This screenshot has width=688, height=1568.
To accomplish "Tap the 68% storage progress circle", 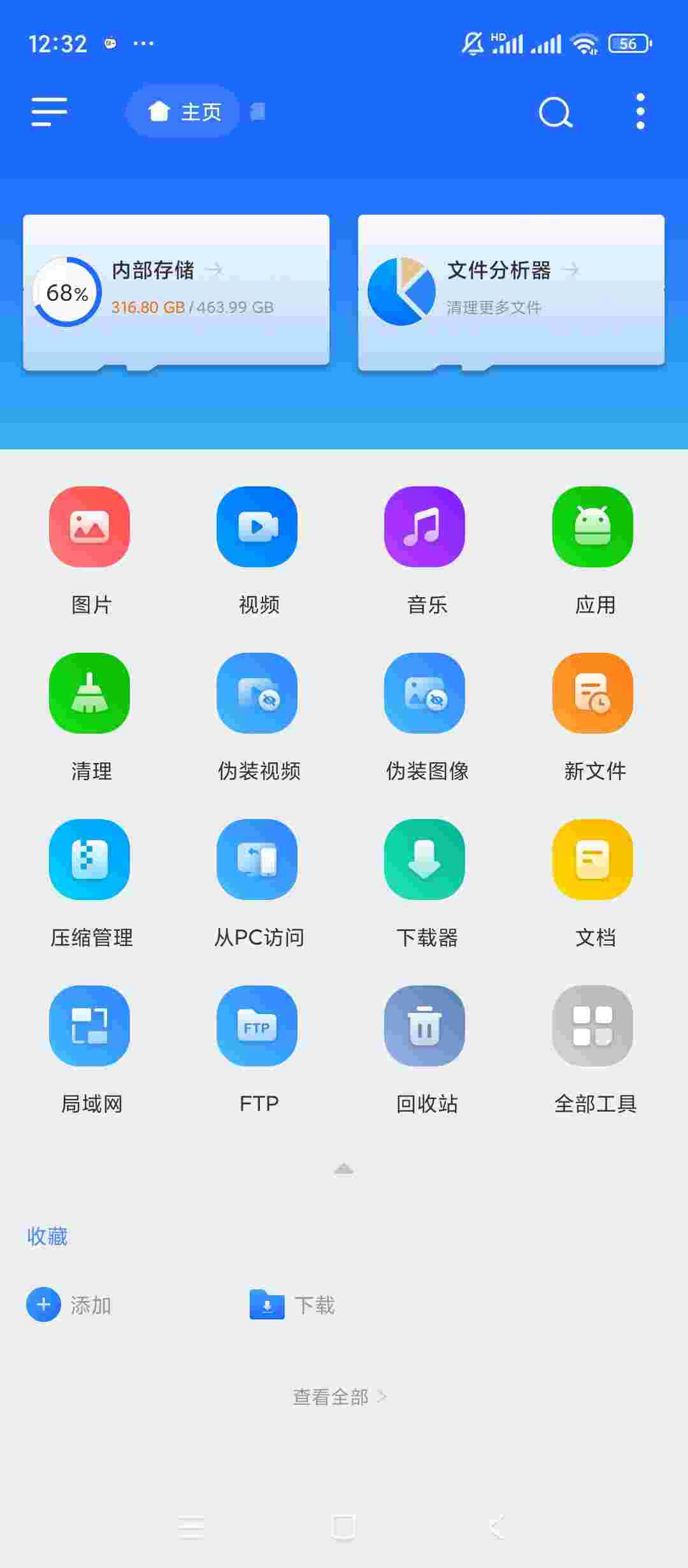I will (x=66, y=290).
